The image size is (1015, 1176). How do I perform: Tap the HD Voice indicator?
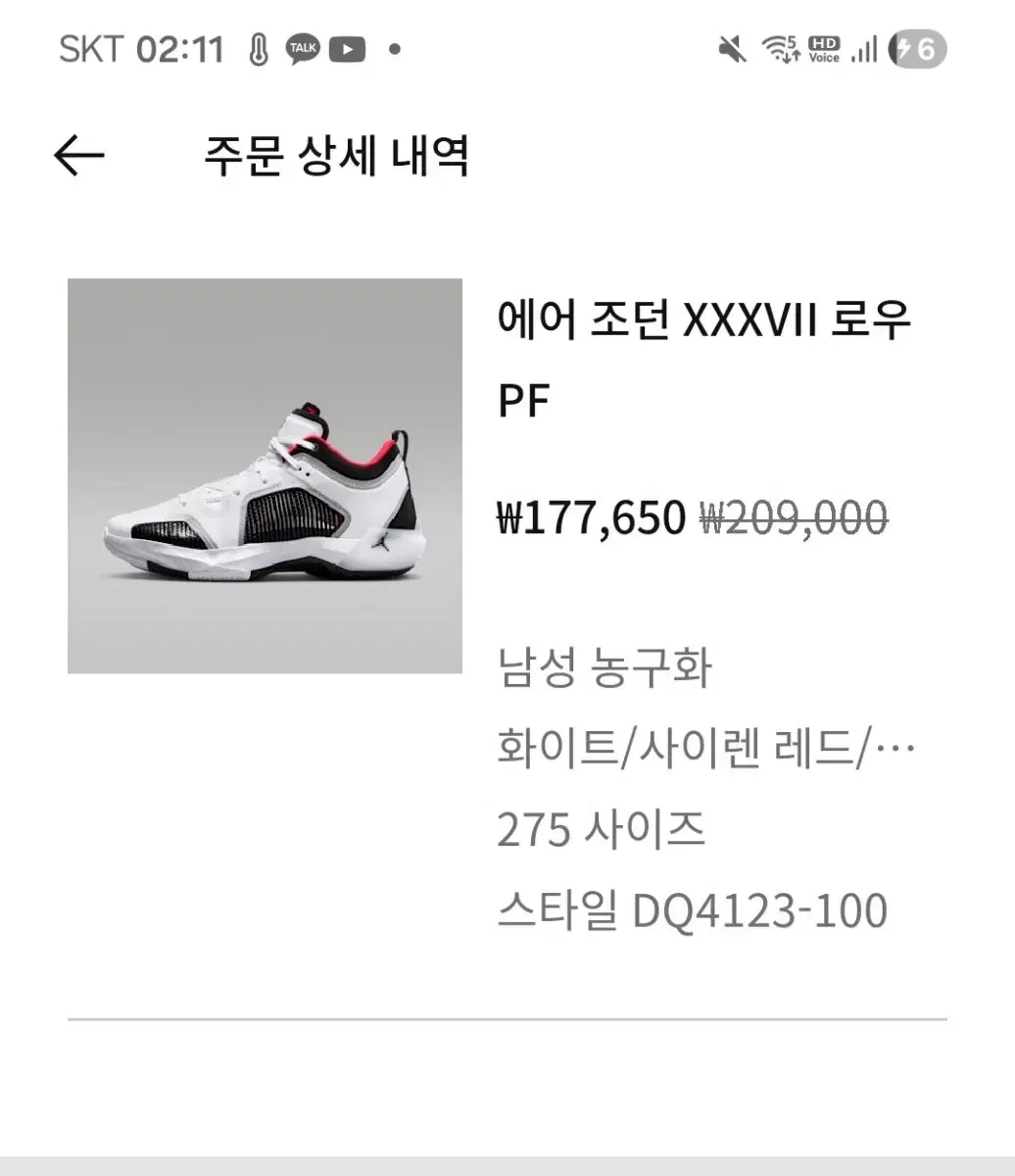click(824, 49)
